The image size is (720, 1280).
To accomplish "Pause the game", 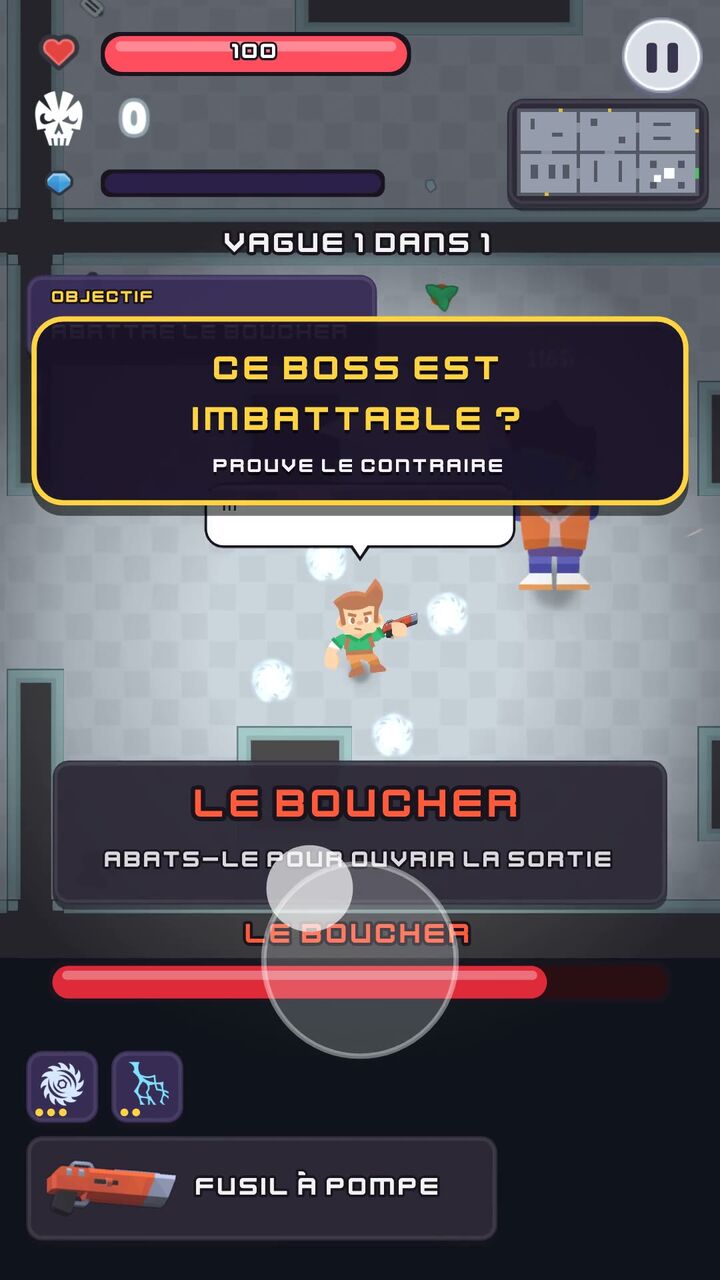I will (x=662, y=57).
